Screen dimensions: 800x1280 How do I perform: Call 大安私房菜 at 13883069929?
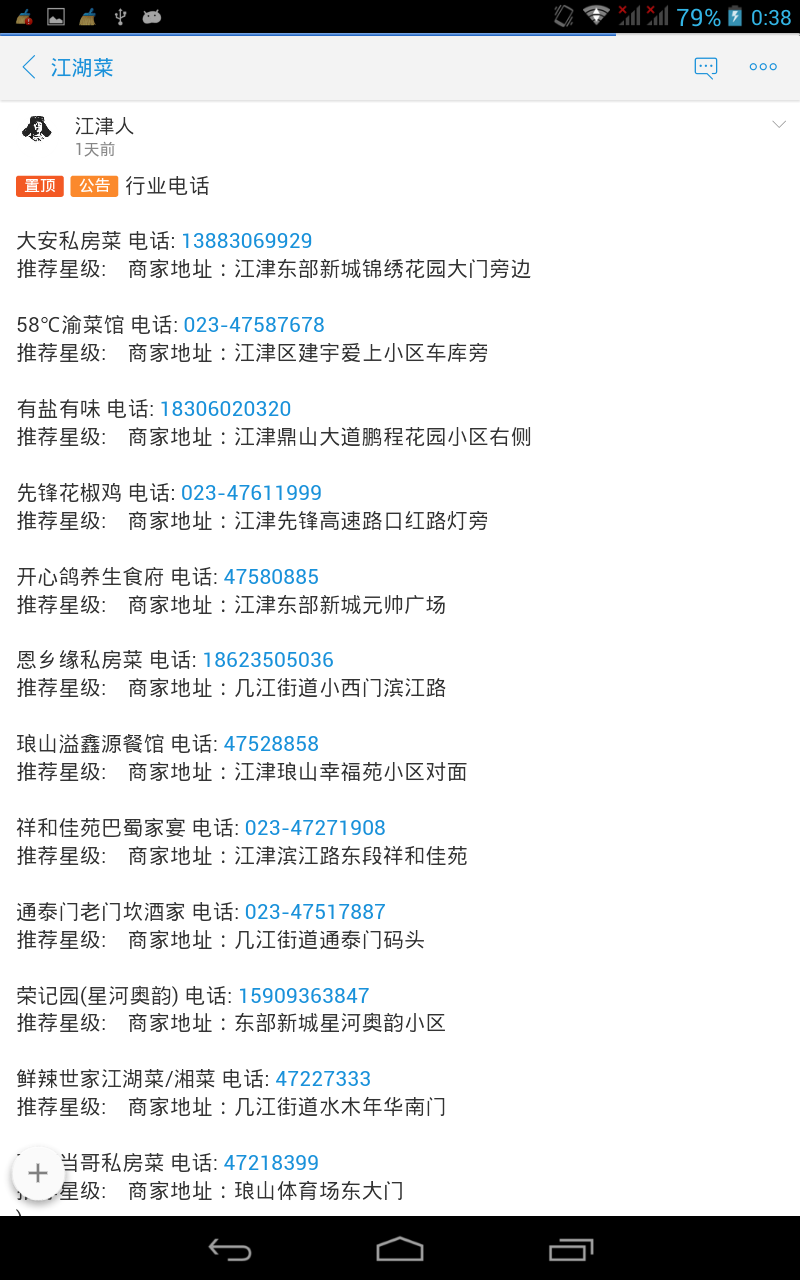coord(247,241)
